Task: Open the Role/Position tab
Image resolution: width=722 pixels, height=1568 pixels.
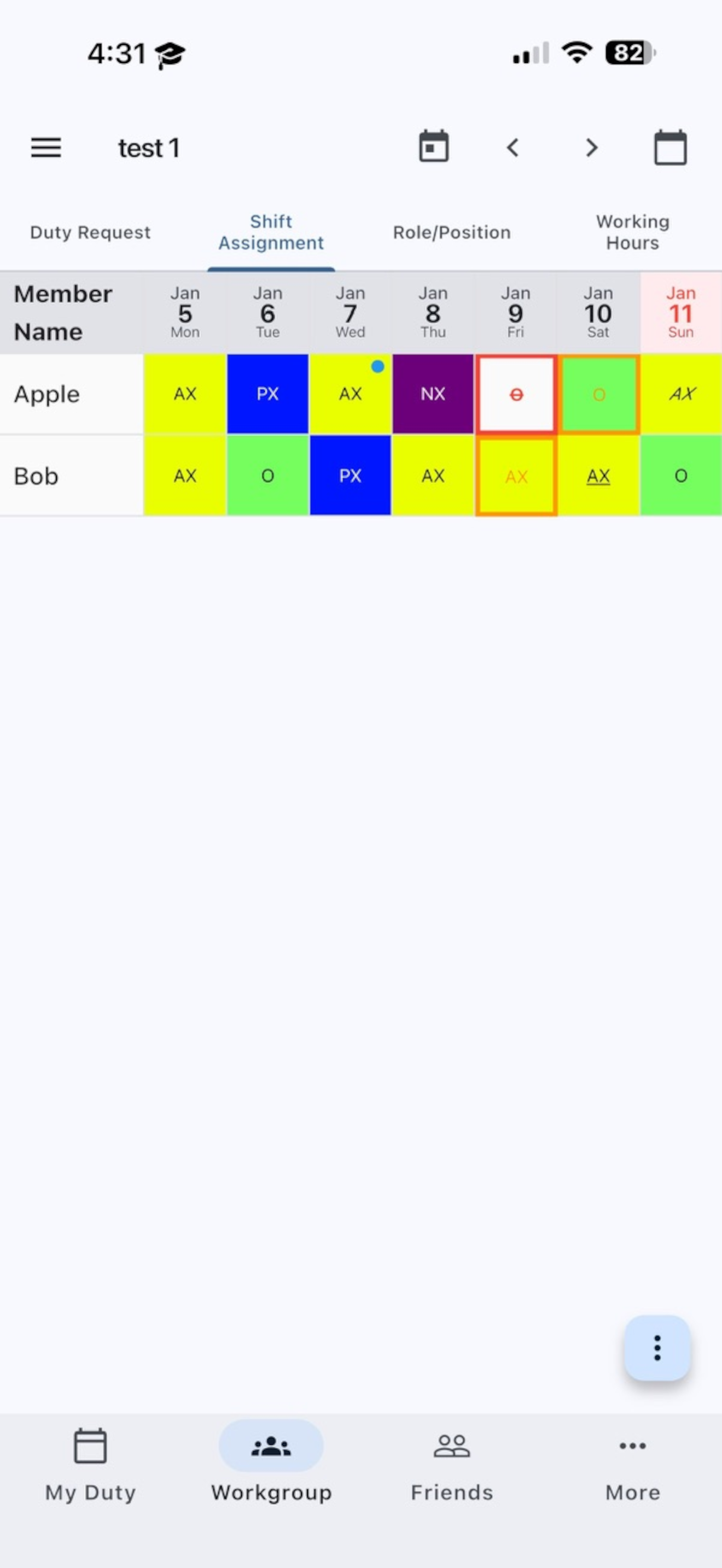Action: pos(452,232)
